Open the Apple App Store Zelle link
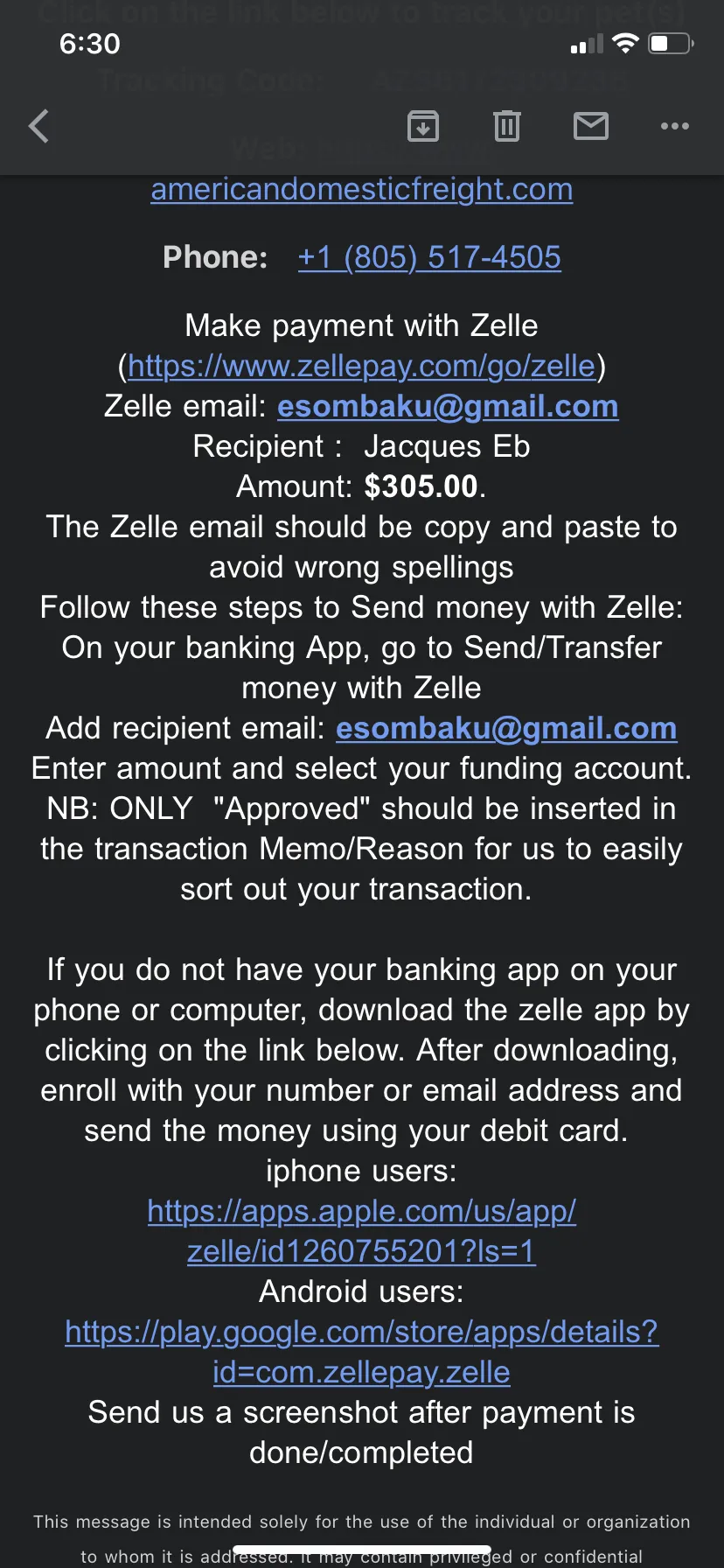The height and width of the screenshot is (1568, 724). click(x=362, y=1231)
